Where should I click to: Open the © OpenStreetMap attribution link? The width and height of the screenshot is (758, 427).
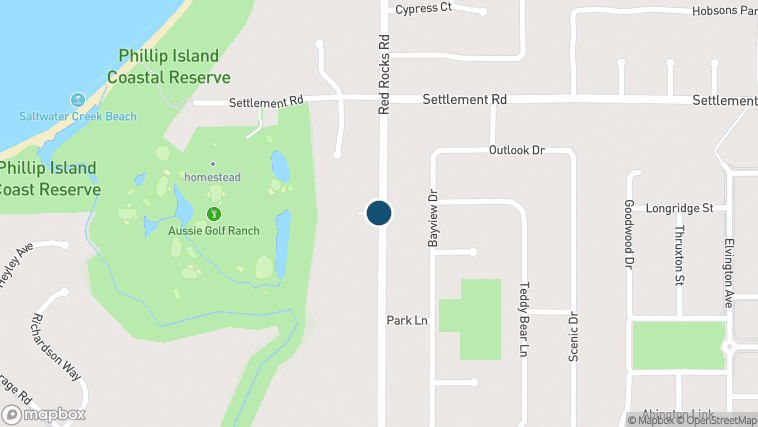click(x=717, y=420)
